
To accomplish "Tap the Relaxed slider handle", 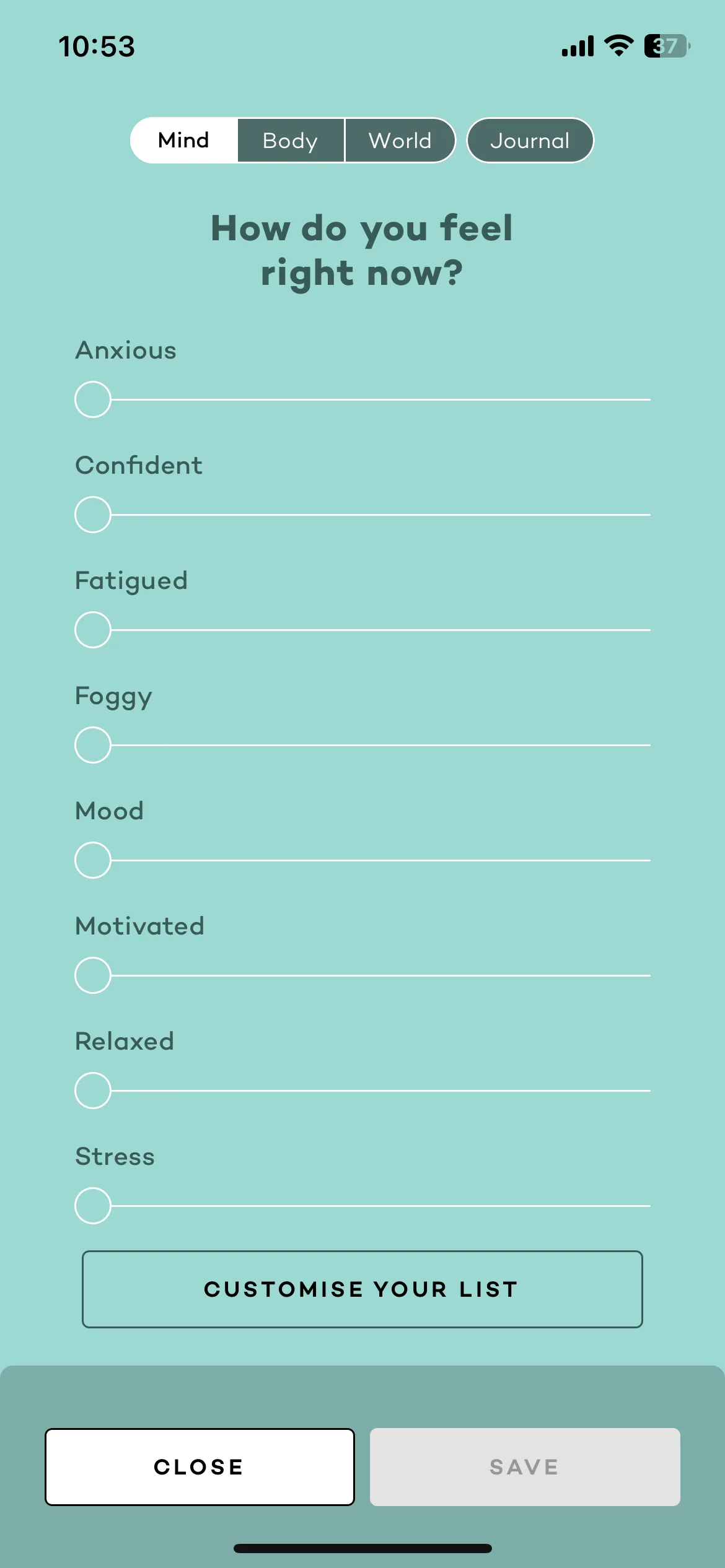I will point(93,1091).
